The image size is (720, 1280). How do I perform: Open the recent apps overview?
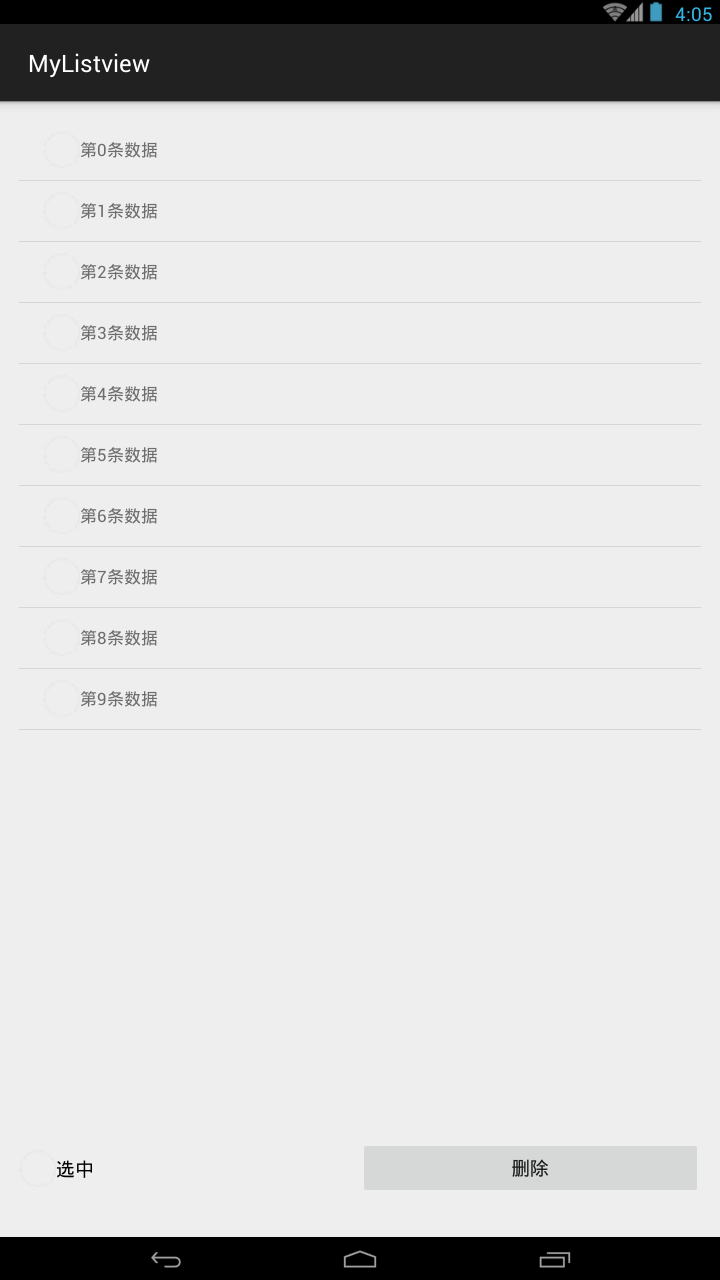click(554, 1259)
